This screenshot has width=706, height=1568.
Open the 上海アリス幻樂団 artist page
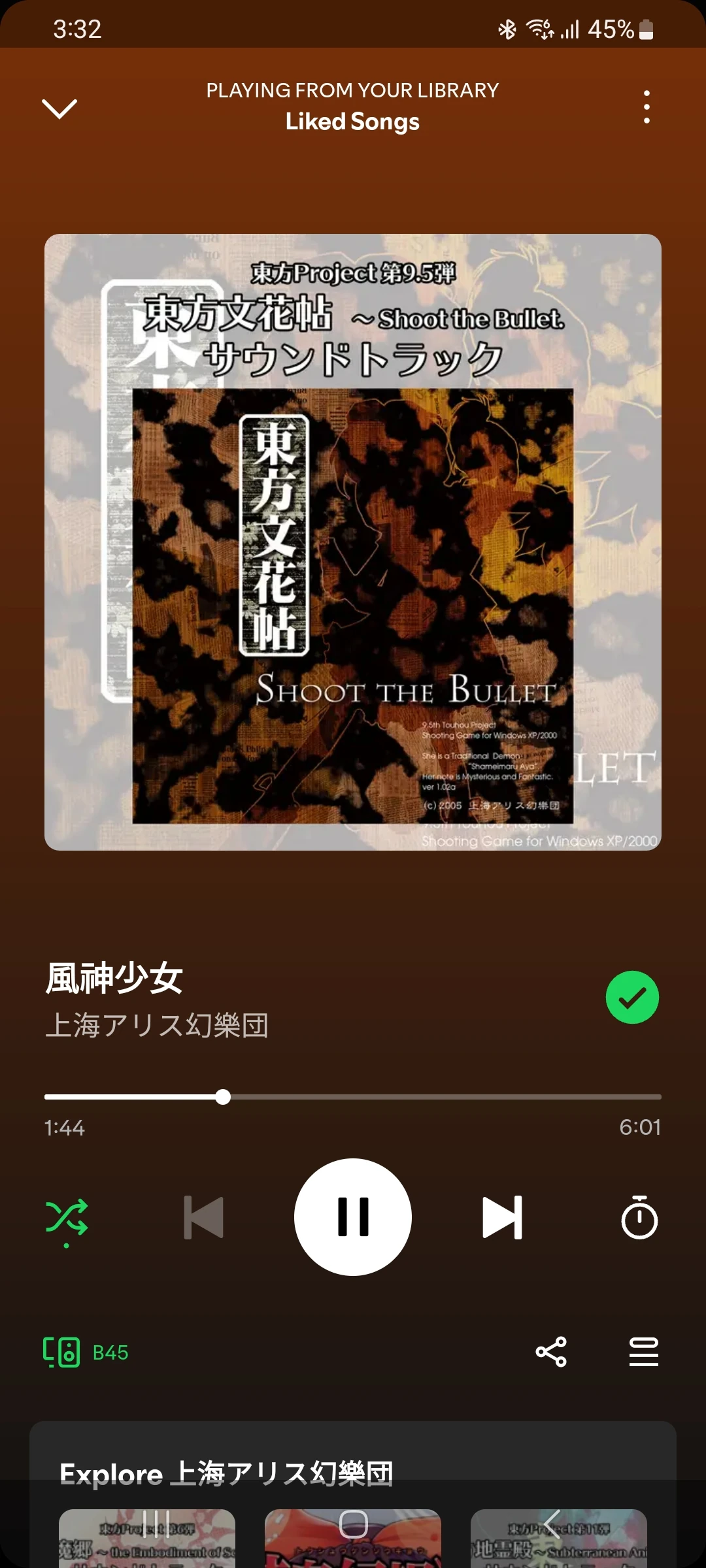click(x=157, y=1025)
